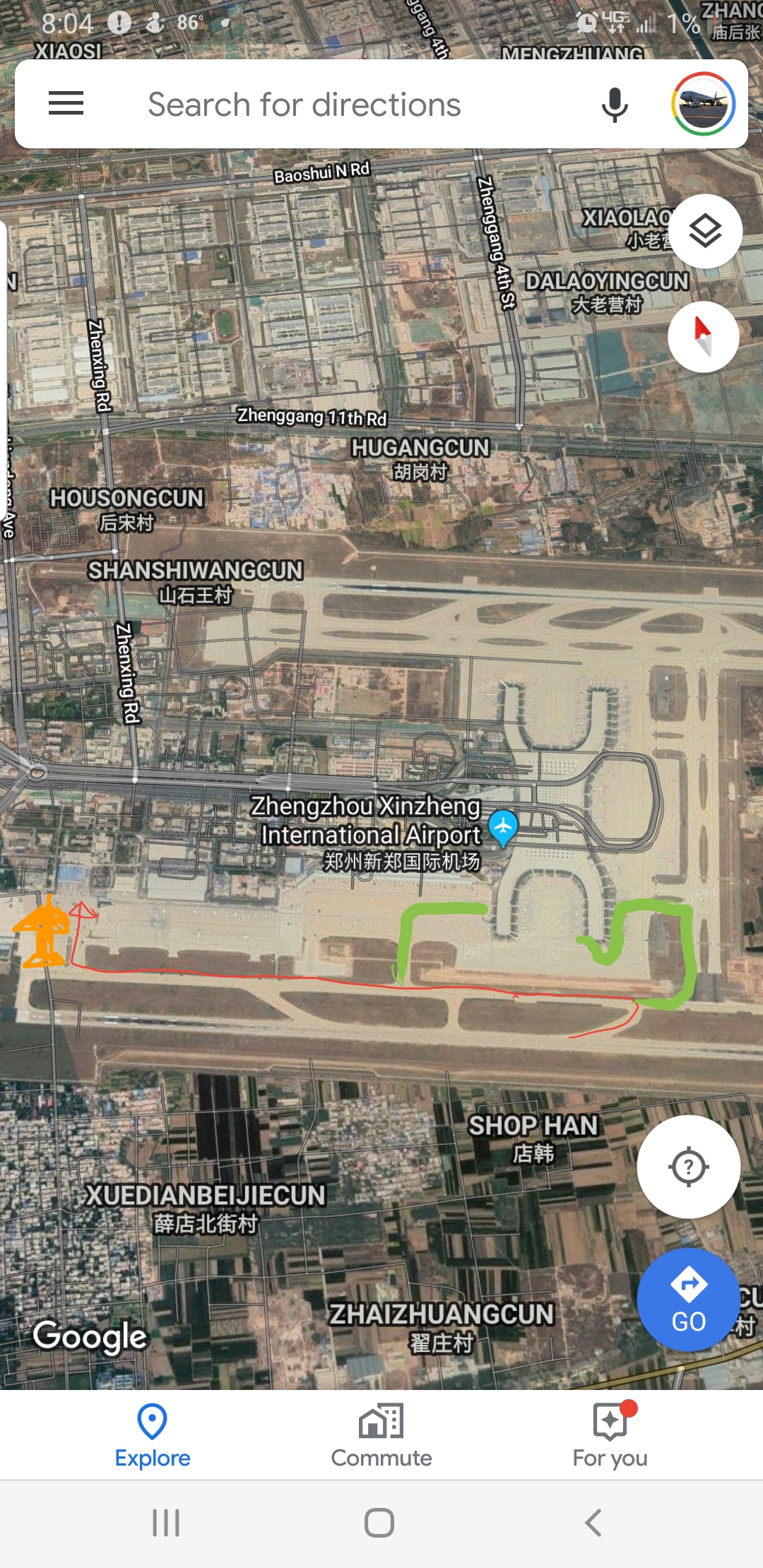
Task: Go back using the system back button
Action: 593,1523
